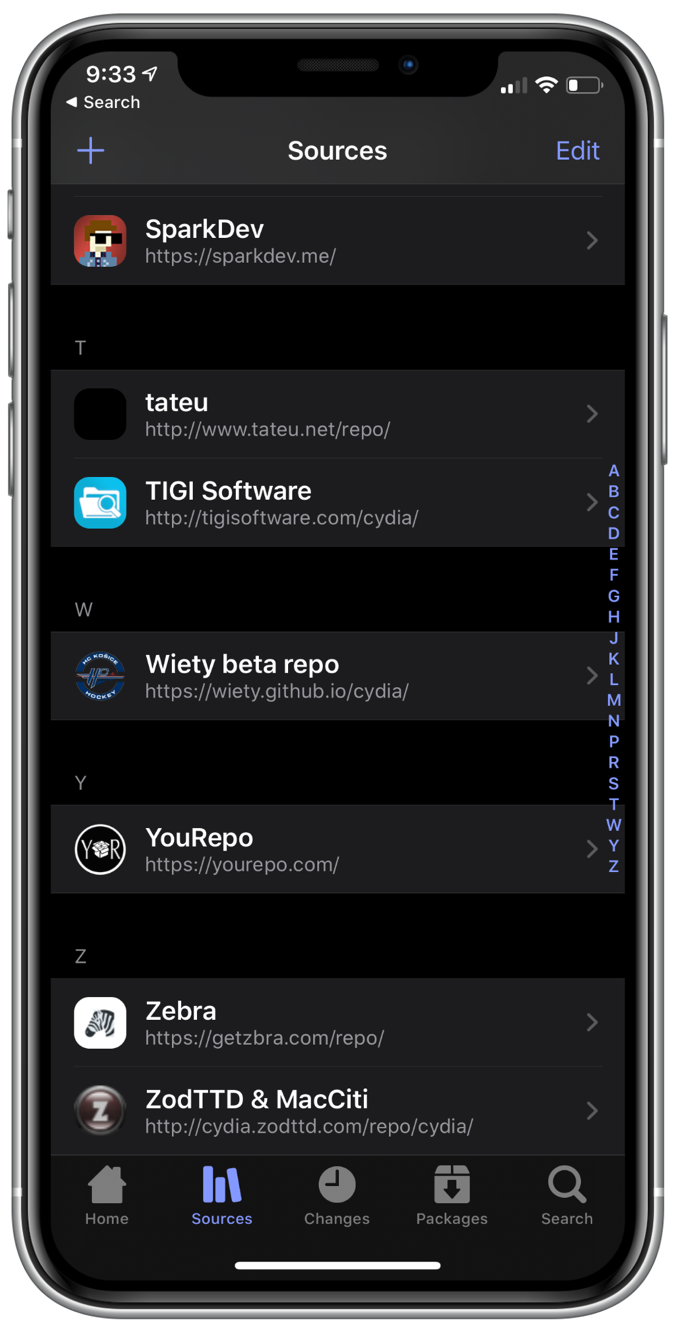
Task: Switch to the Home tab
Action: (x=107, y=1197)
